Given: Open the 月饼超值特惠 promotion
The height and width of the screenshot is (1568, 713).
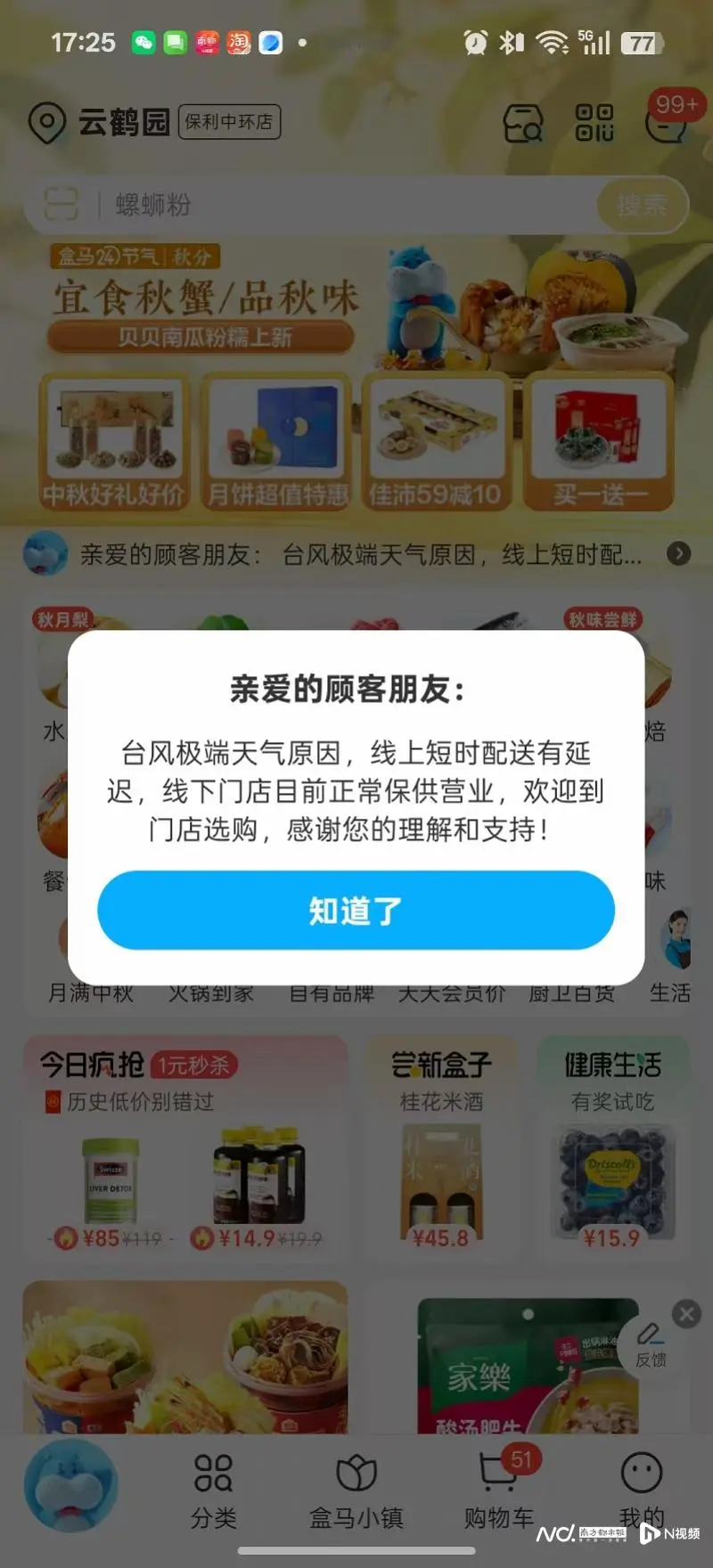Looking at the screenshot, I should click(x=275, y=443).
